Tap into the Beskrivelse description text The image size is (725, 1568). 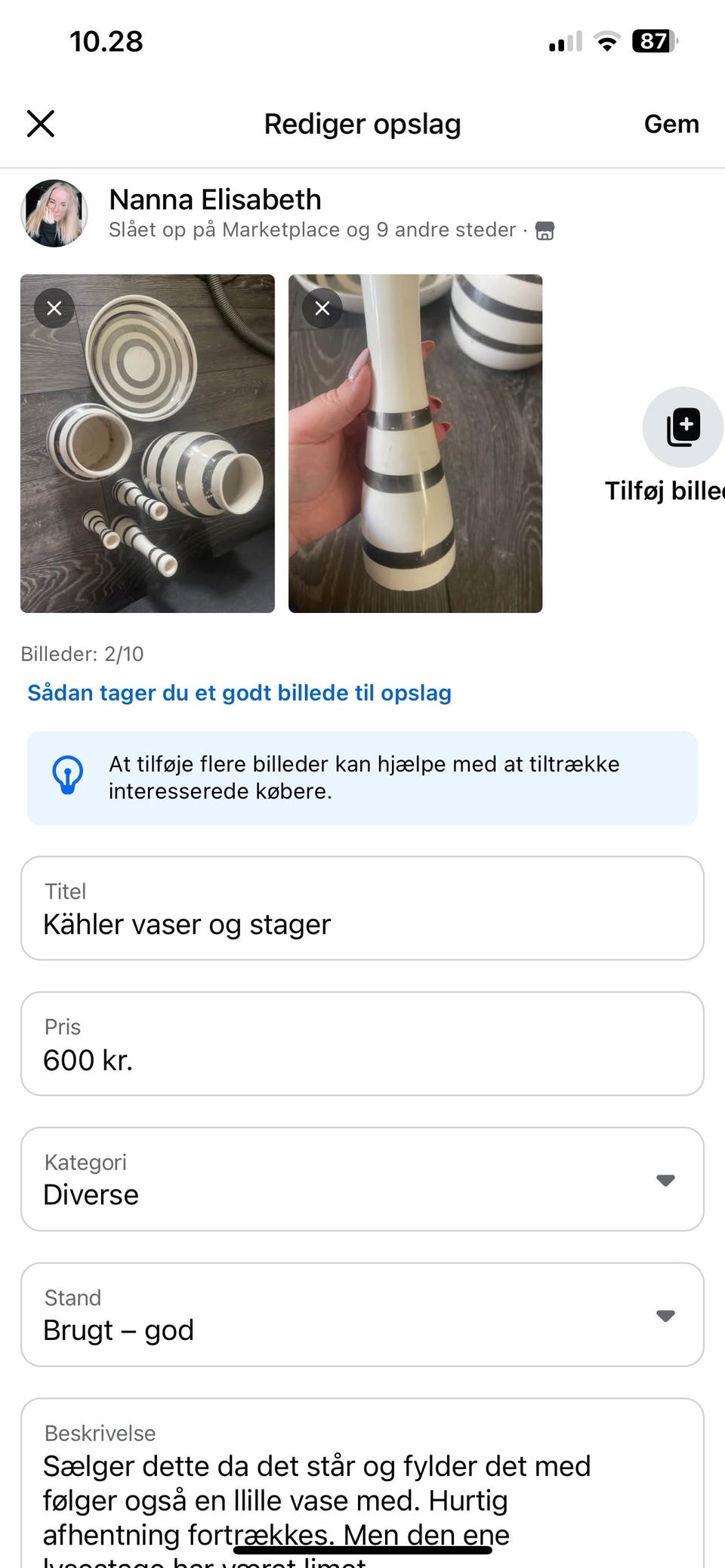pos(361,1483)
